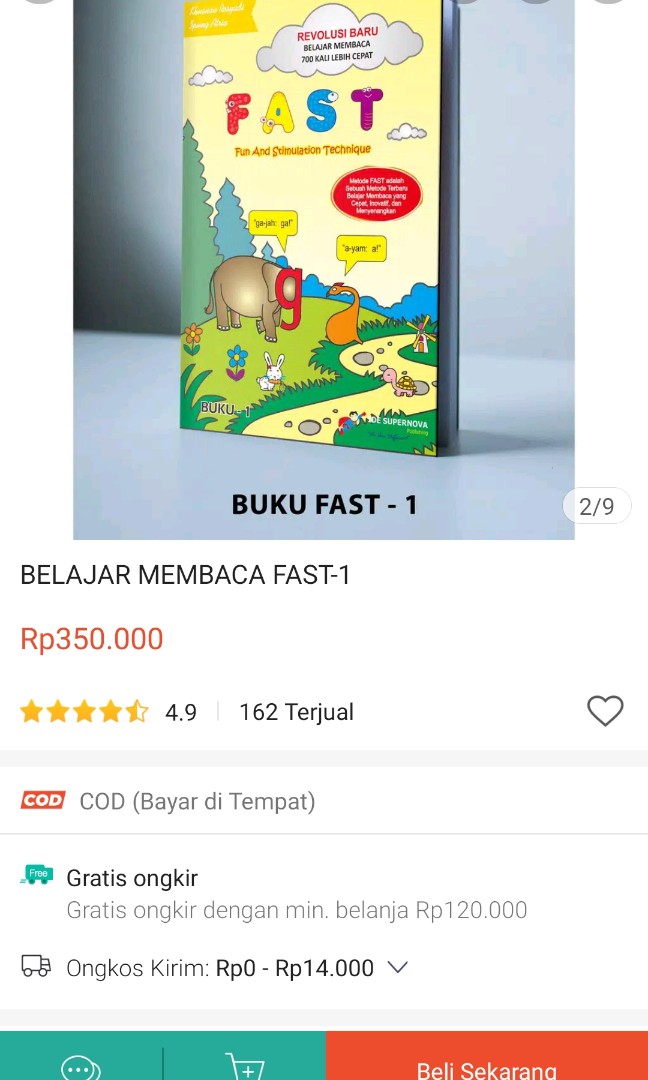Open chat with the seller
Image resolution: width=648 pixels, height=1080 pixels.
pos(81,1064)
